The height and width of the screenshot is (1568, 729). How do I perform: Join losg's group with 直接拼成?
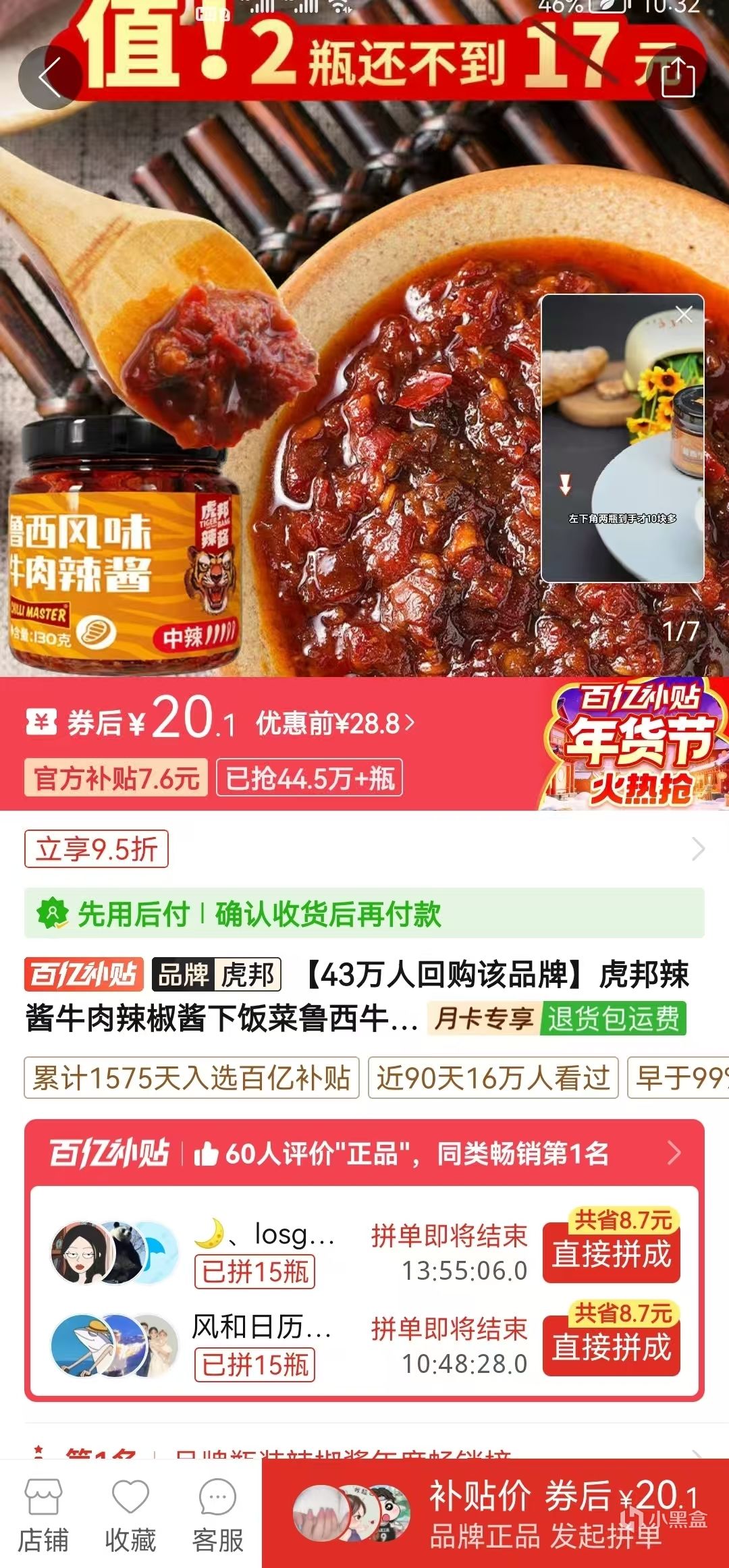click(612, 1254)
